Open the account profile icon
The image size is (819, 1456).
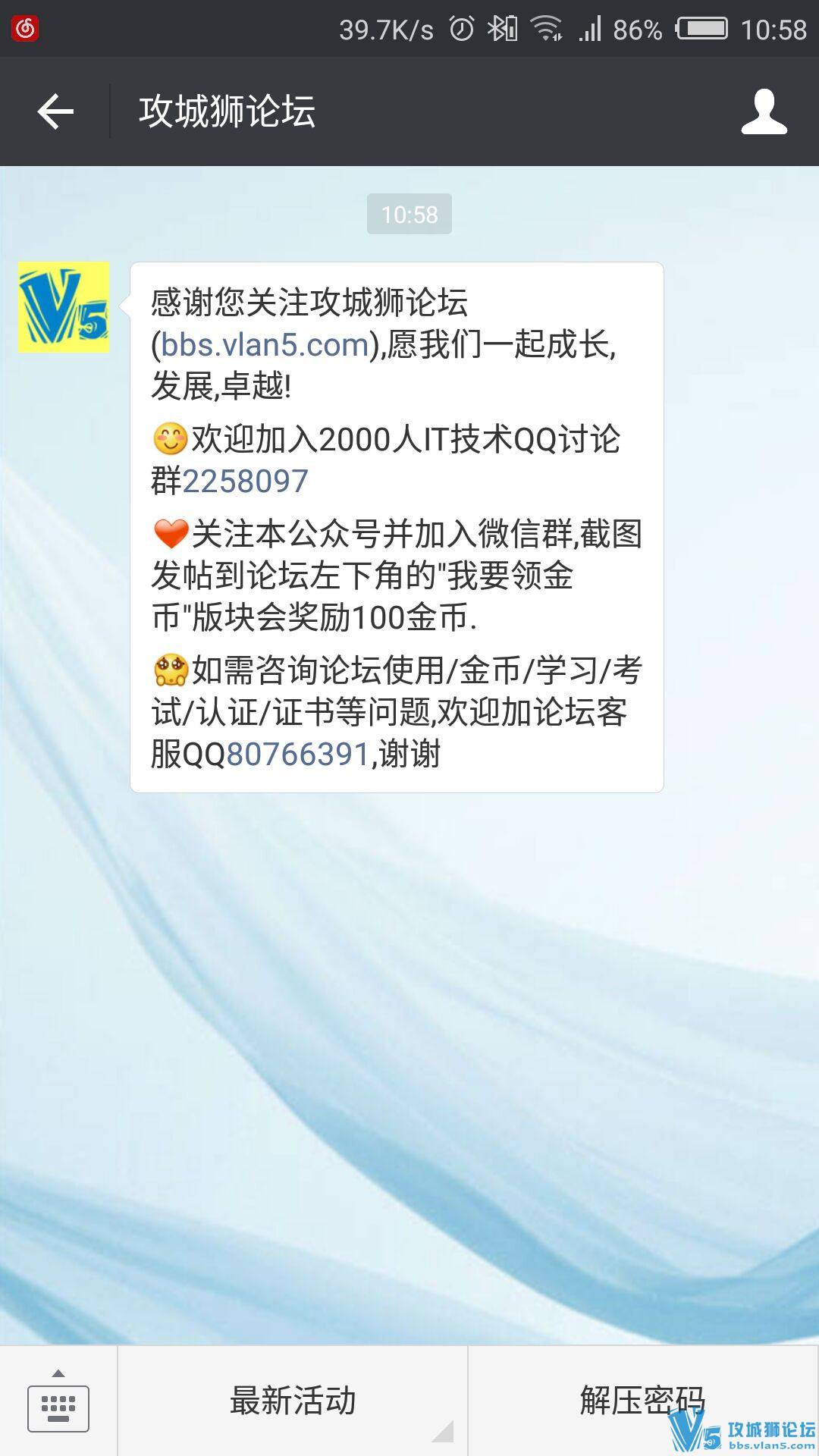[764, 111]
